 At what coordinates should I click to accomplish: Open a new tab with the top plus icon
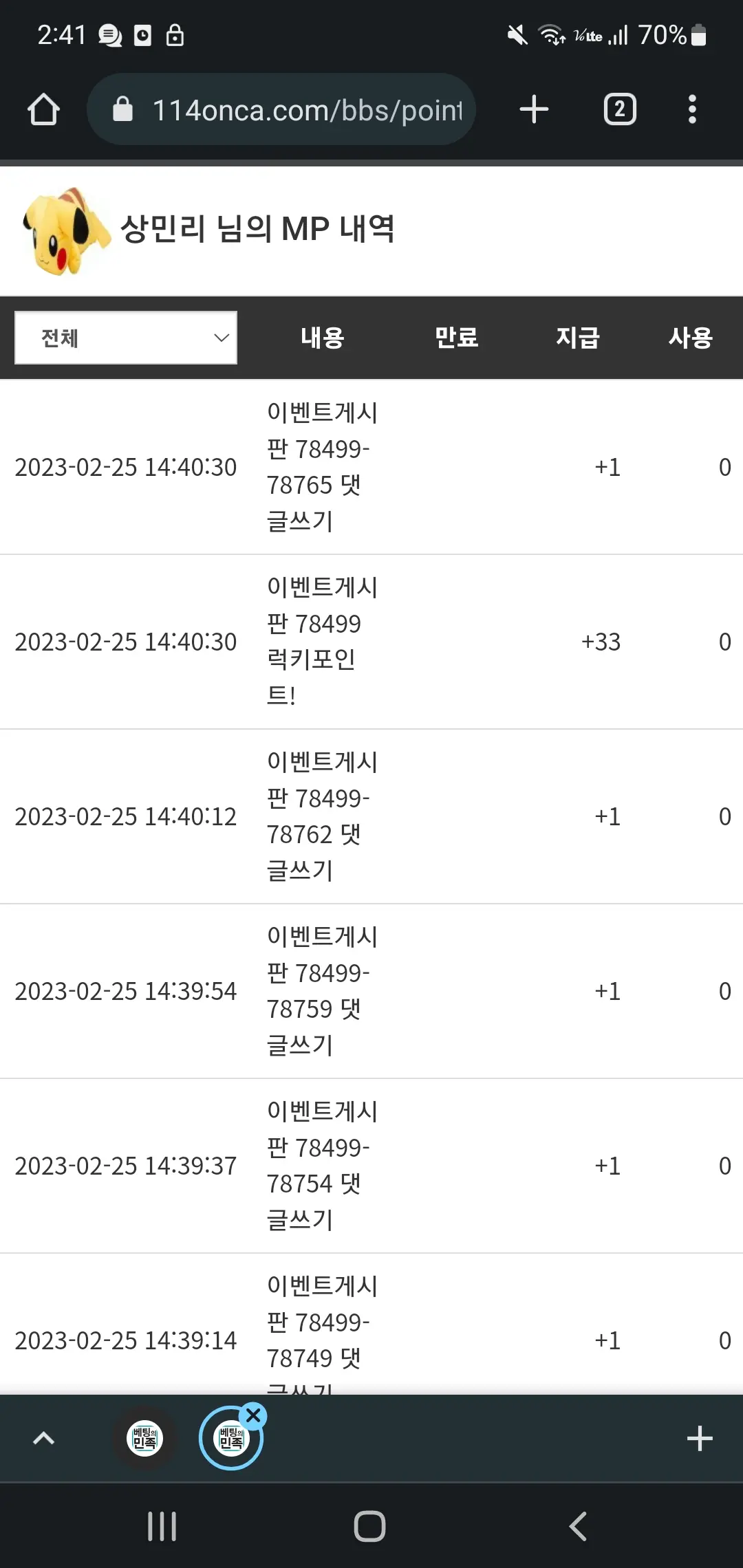[534, 109]
